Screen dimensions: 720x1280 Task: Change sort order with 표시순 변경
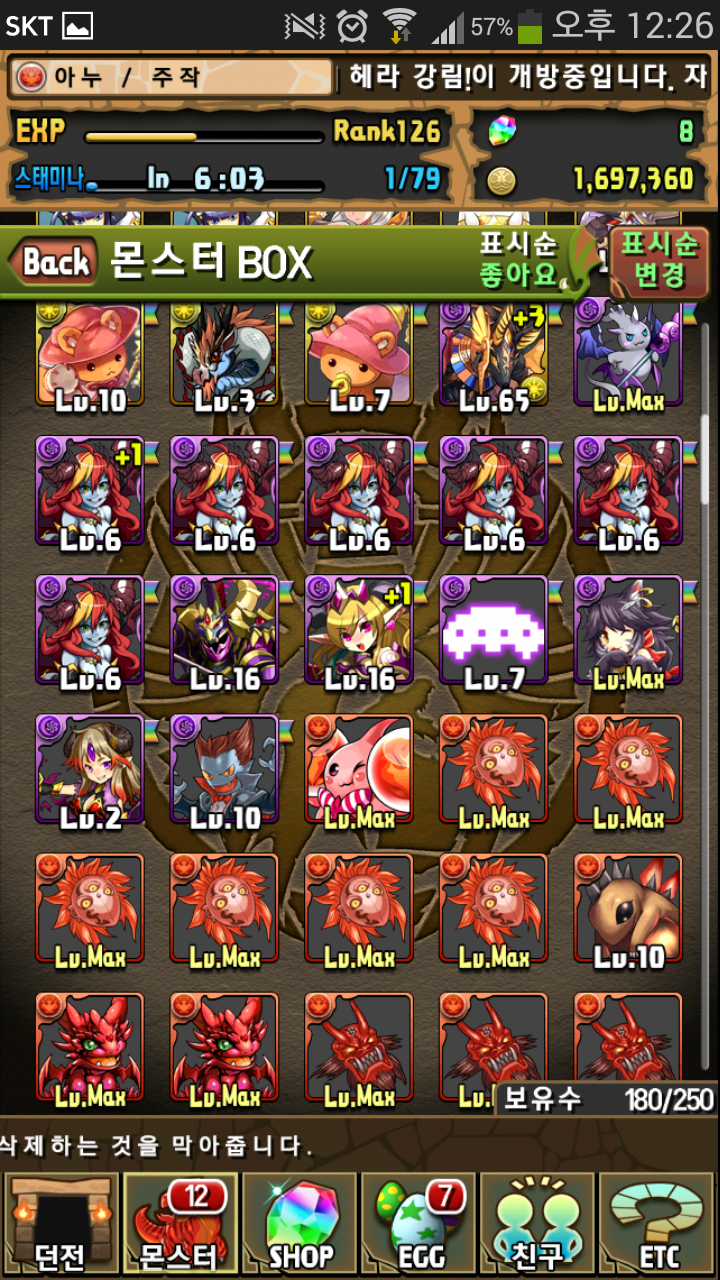point(659,259)
